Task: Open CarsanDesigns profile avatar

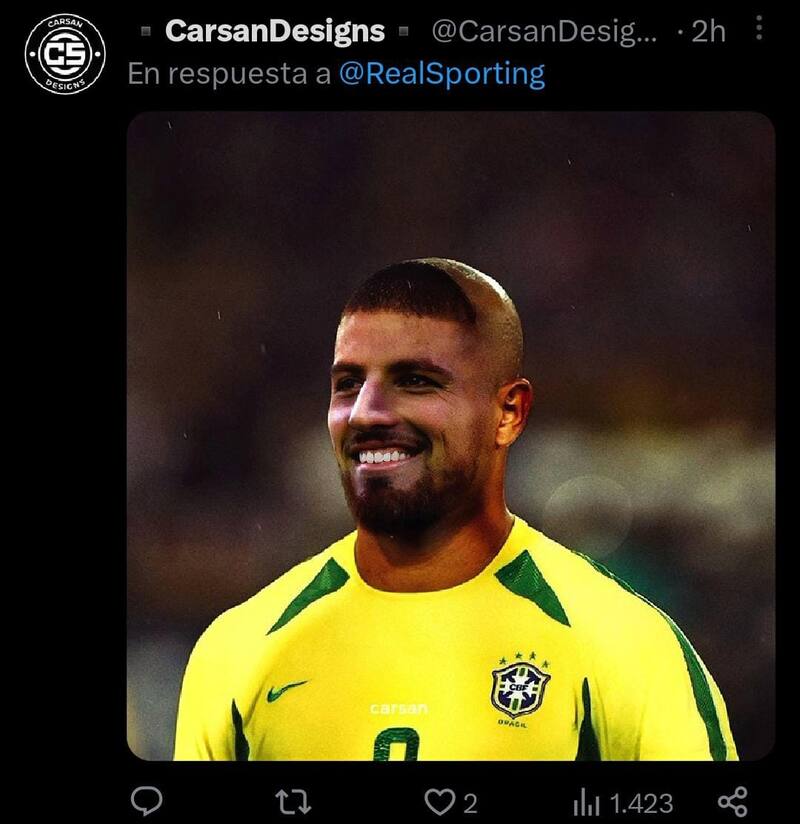Action: point(65,53)
